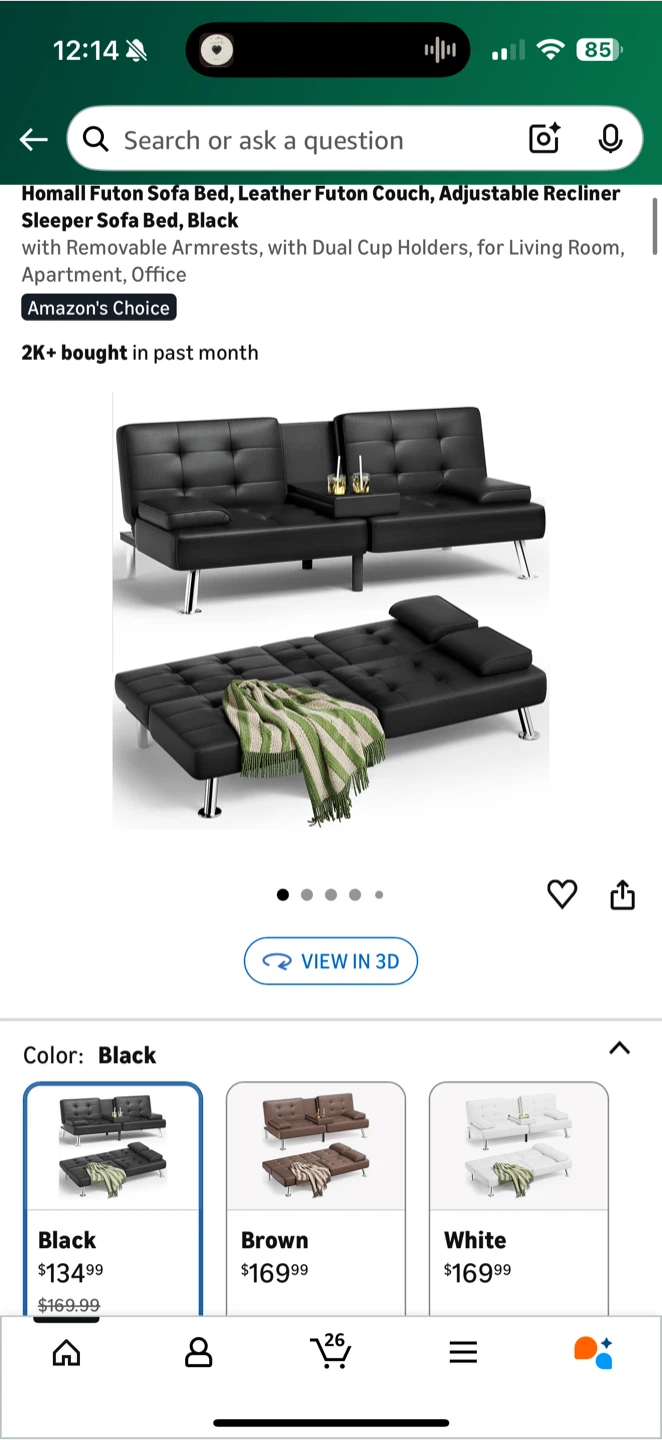Open the hamburger menu tab

(463, 1353)
